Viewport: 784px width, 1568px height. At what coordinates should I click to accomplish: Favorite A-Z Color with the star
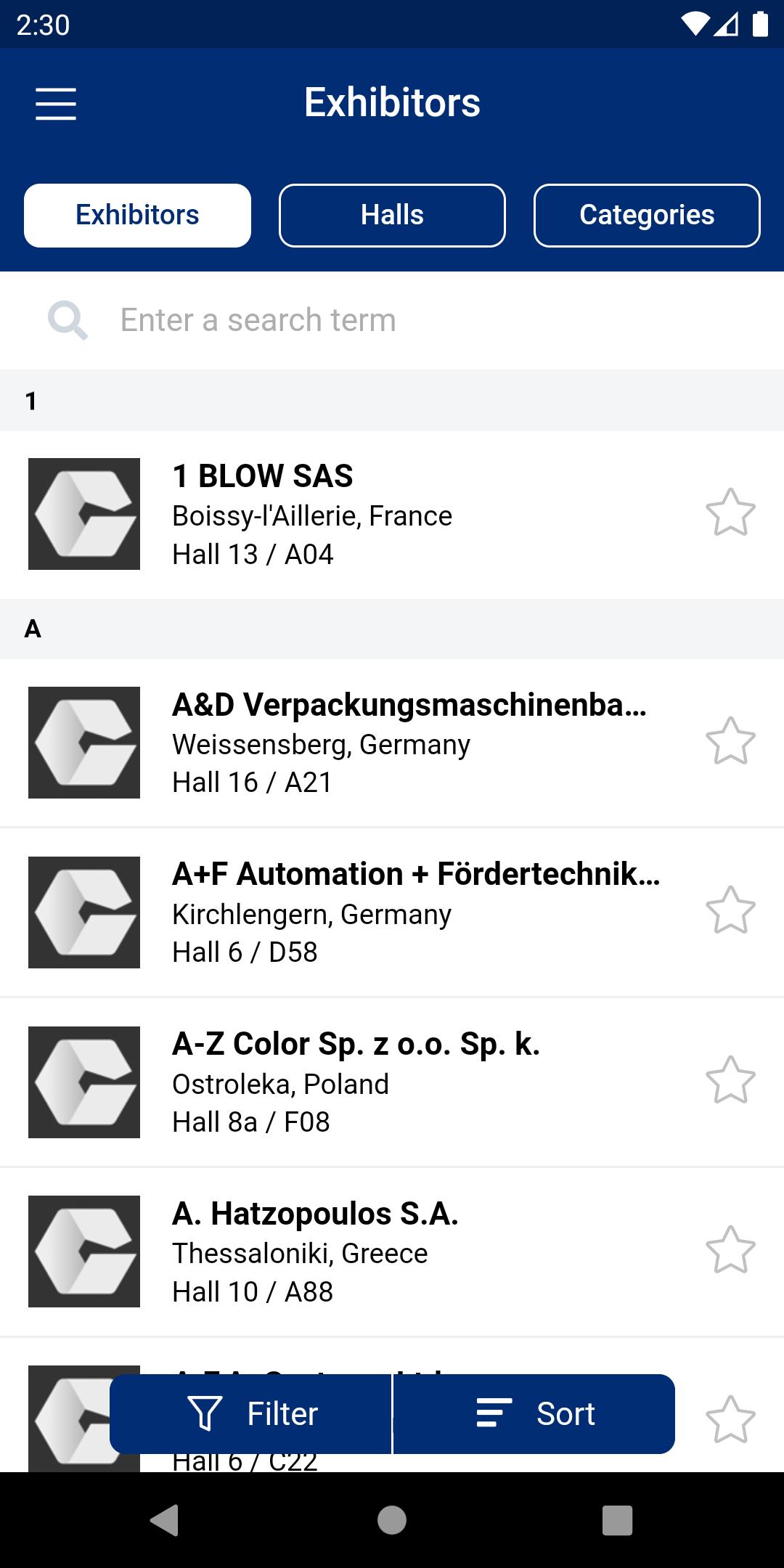pyautogui.click(x=730, y=1080)
